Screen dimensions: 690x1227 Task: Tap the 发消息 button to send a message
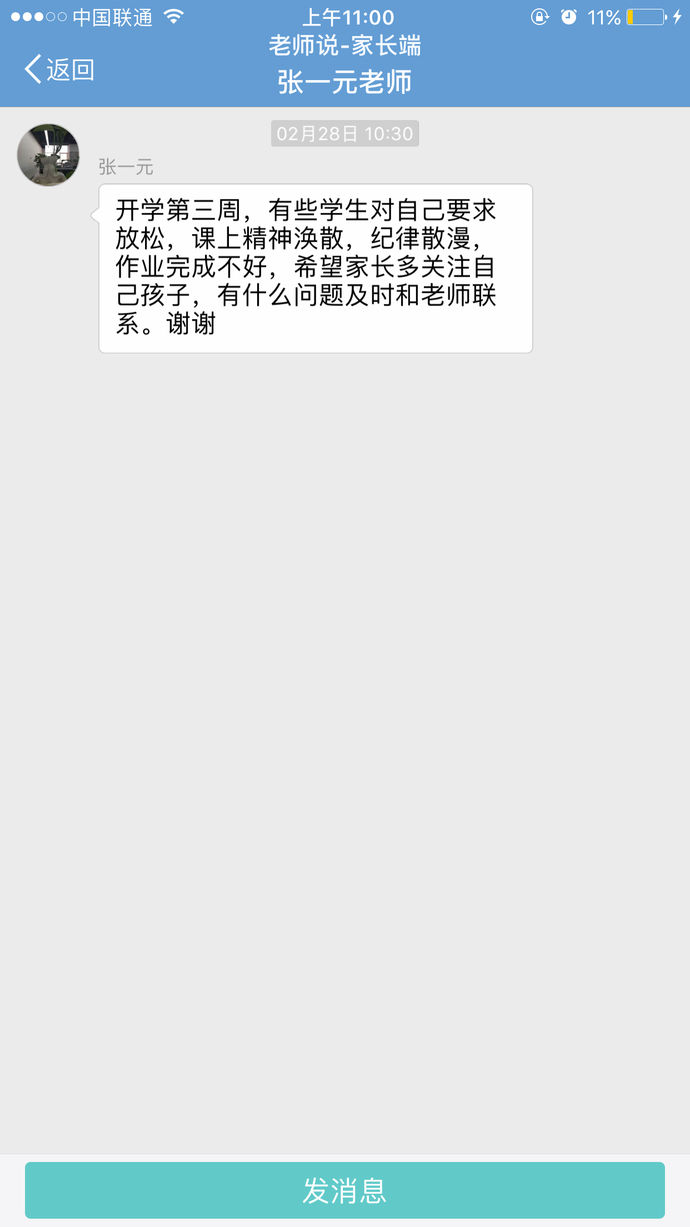(x=345, y=1190)
